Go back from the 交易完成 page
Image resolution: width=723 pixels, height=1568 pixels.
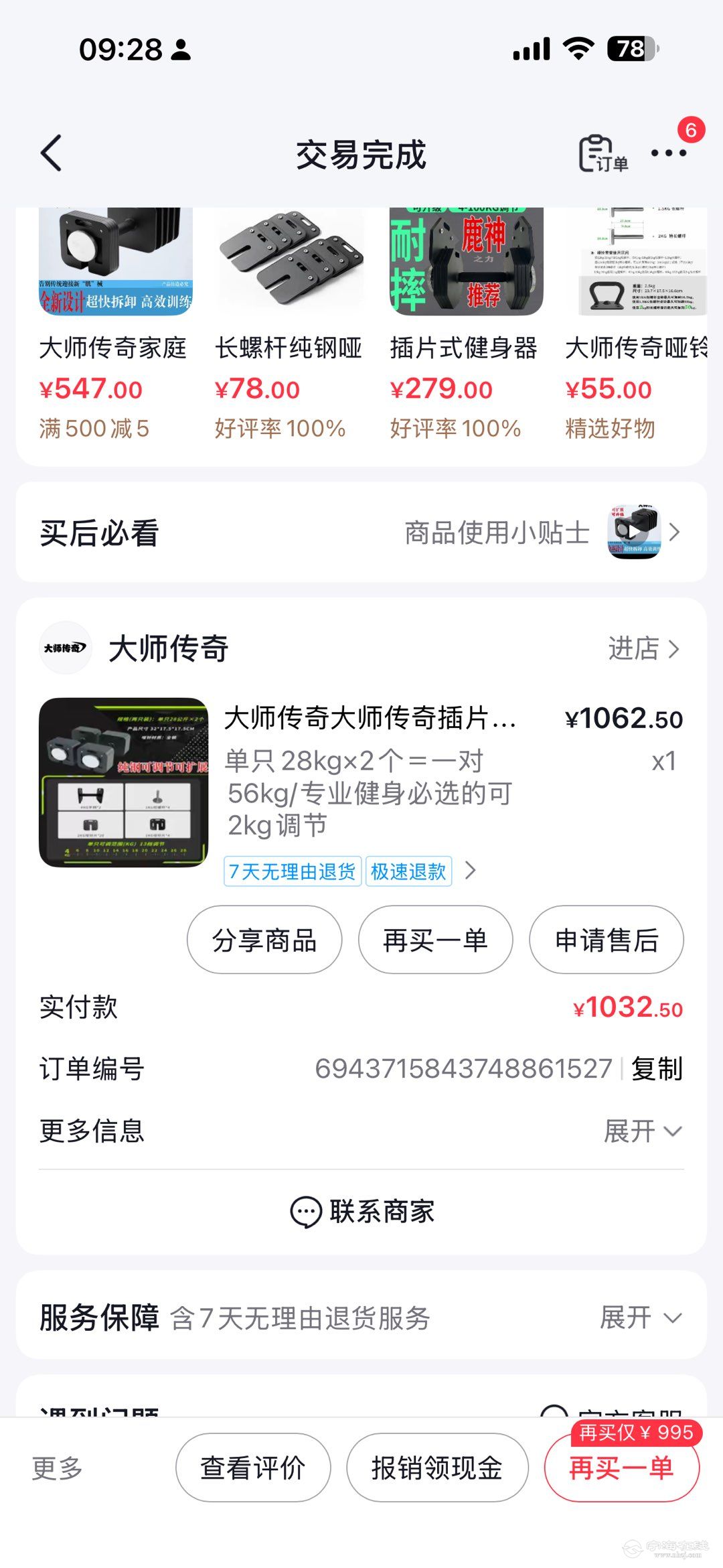52,153
